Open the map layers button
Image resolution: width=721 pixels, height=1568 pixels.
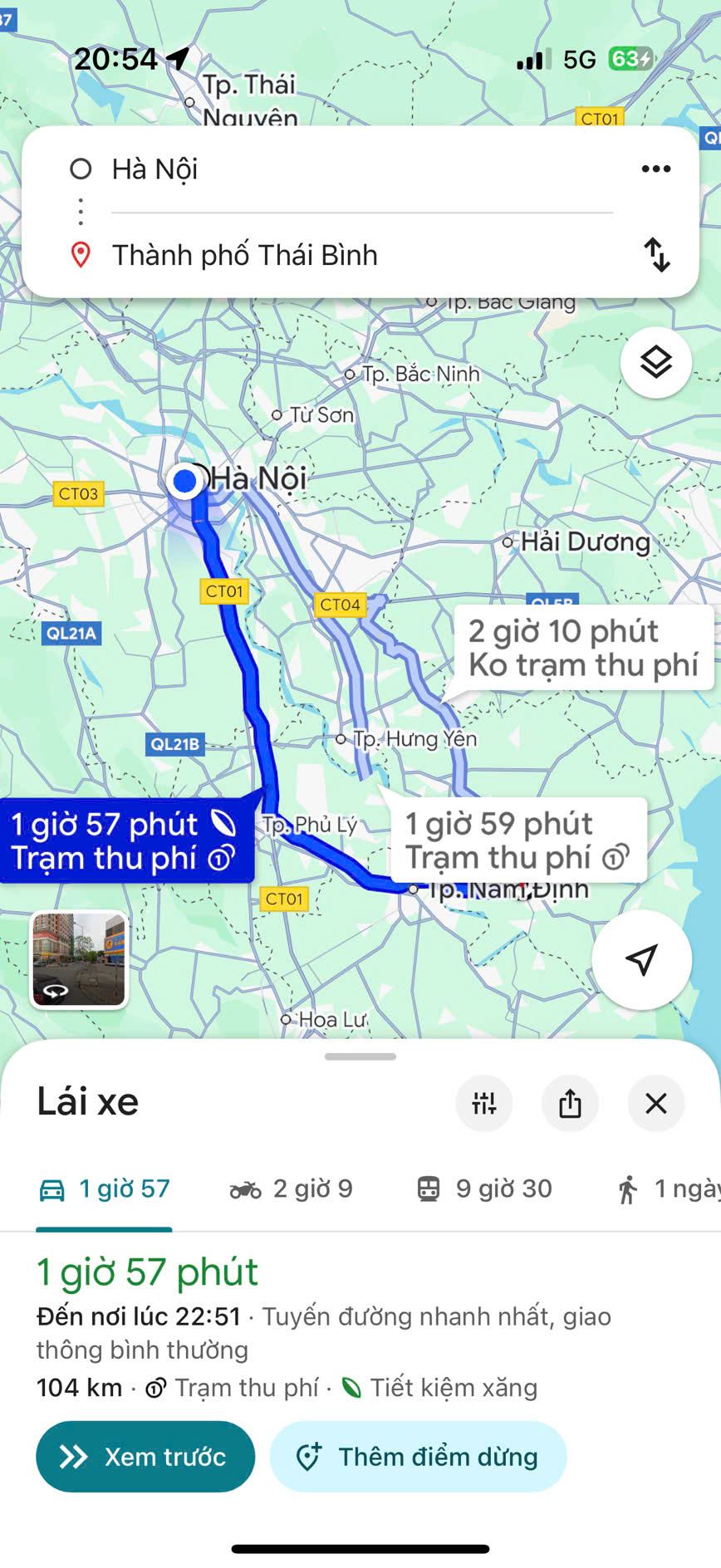tap(655, 363)
